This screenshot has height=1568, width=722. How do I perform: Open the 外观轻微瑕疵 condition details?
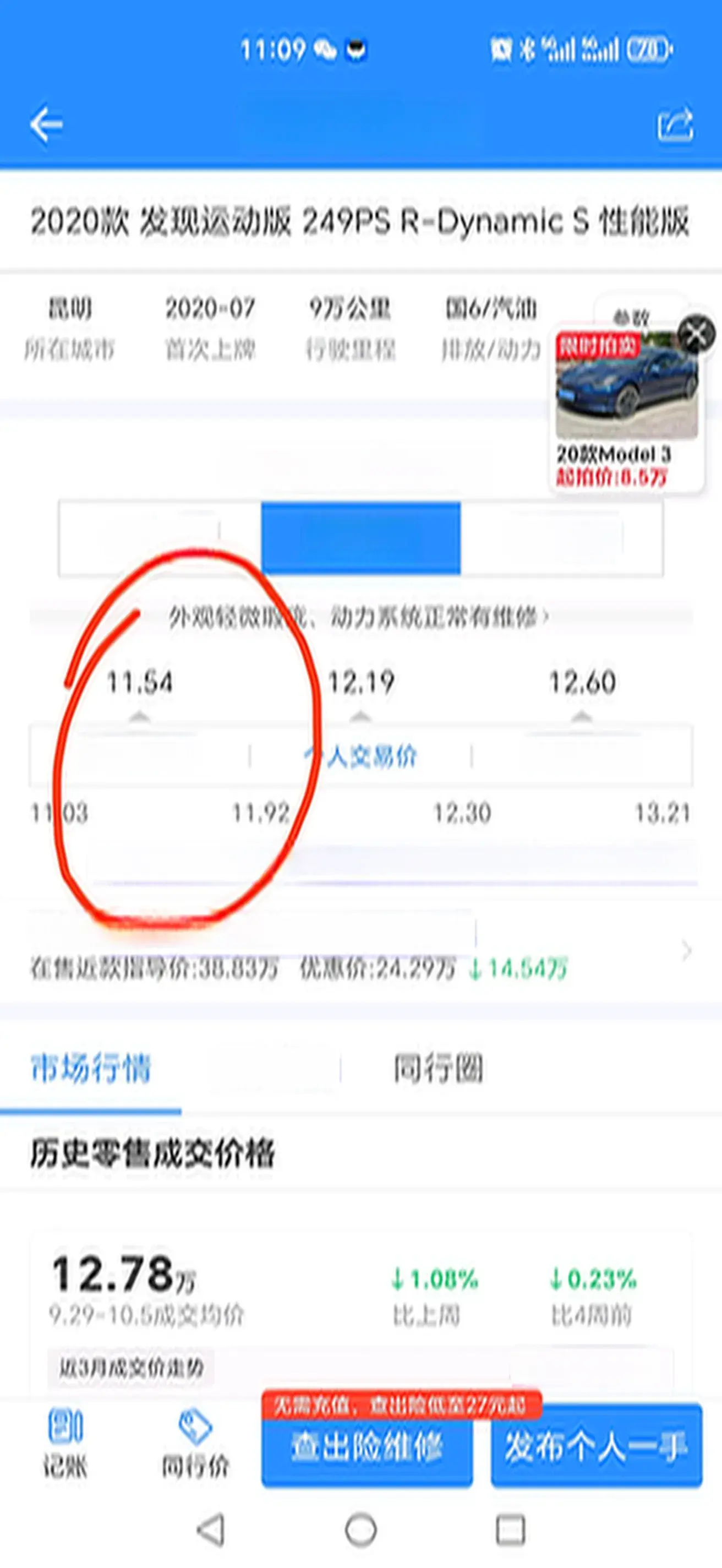(x=359, y=618)
